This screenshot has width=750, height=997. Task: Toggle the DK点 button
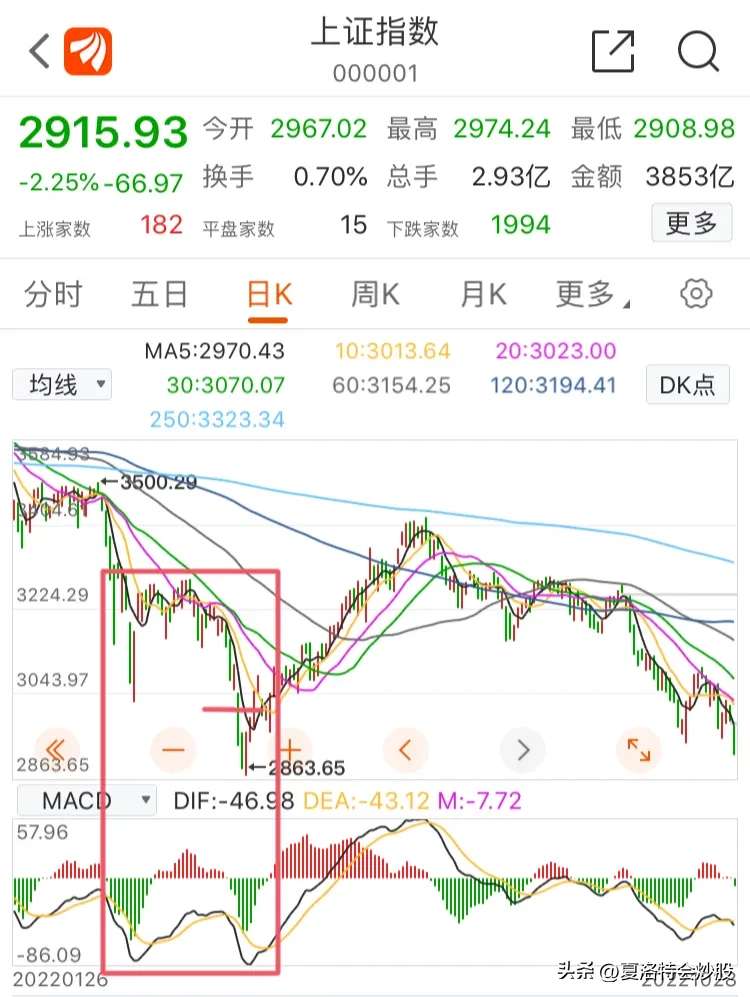tap(688, 385)
